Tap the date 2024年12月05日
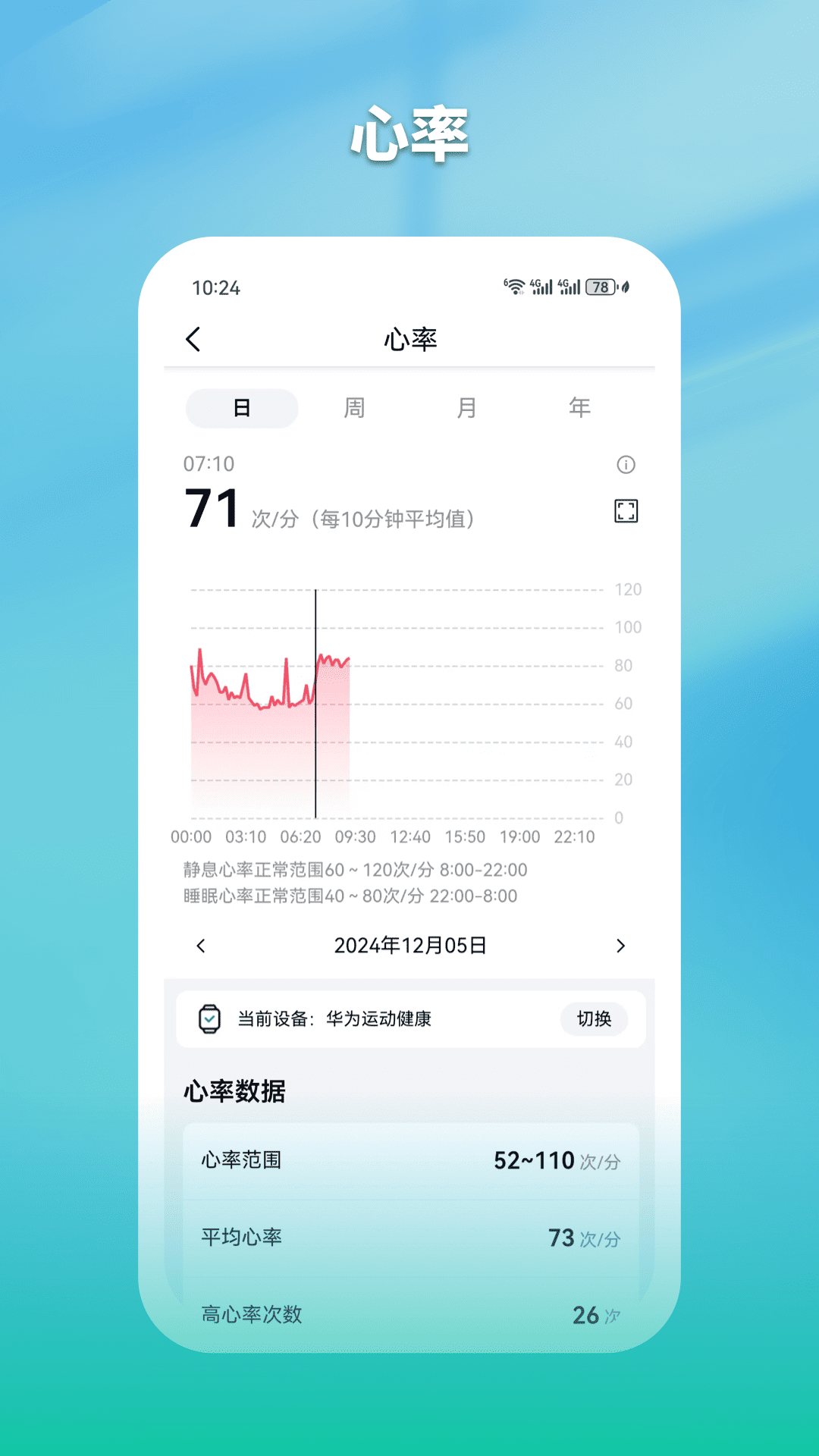Screen dimensions: 819x1456 [412, 946]
